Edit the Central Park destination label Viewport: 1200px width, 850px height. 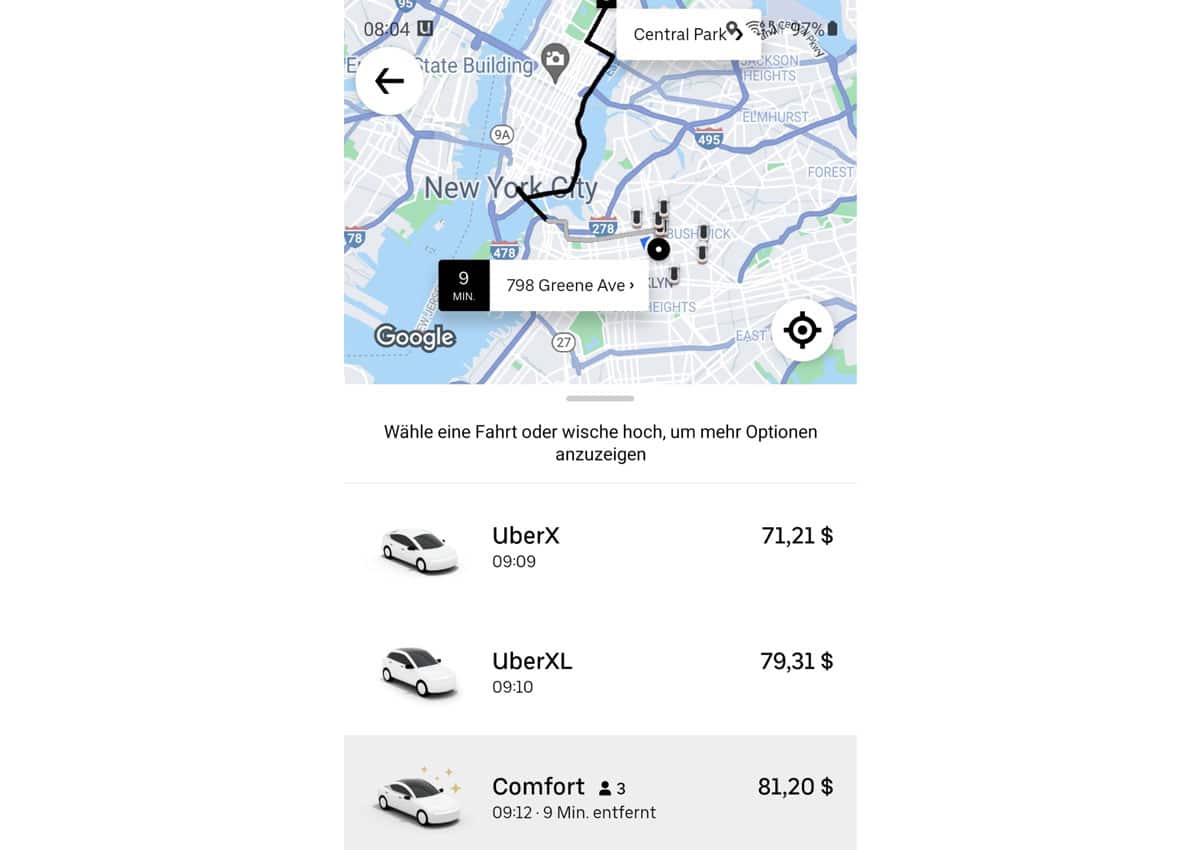(x=687, y=34)
